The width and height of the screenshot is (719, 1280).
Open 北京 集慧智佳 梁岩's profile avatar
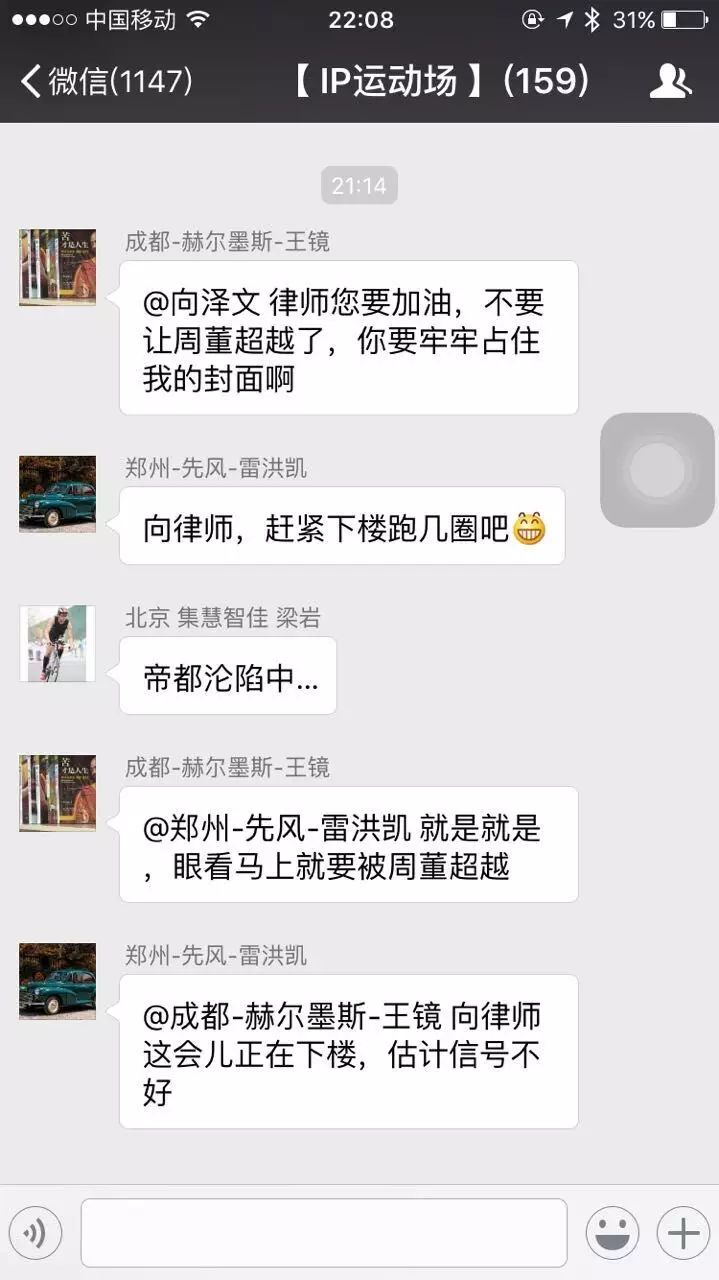pos(58,643)
